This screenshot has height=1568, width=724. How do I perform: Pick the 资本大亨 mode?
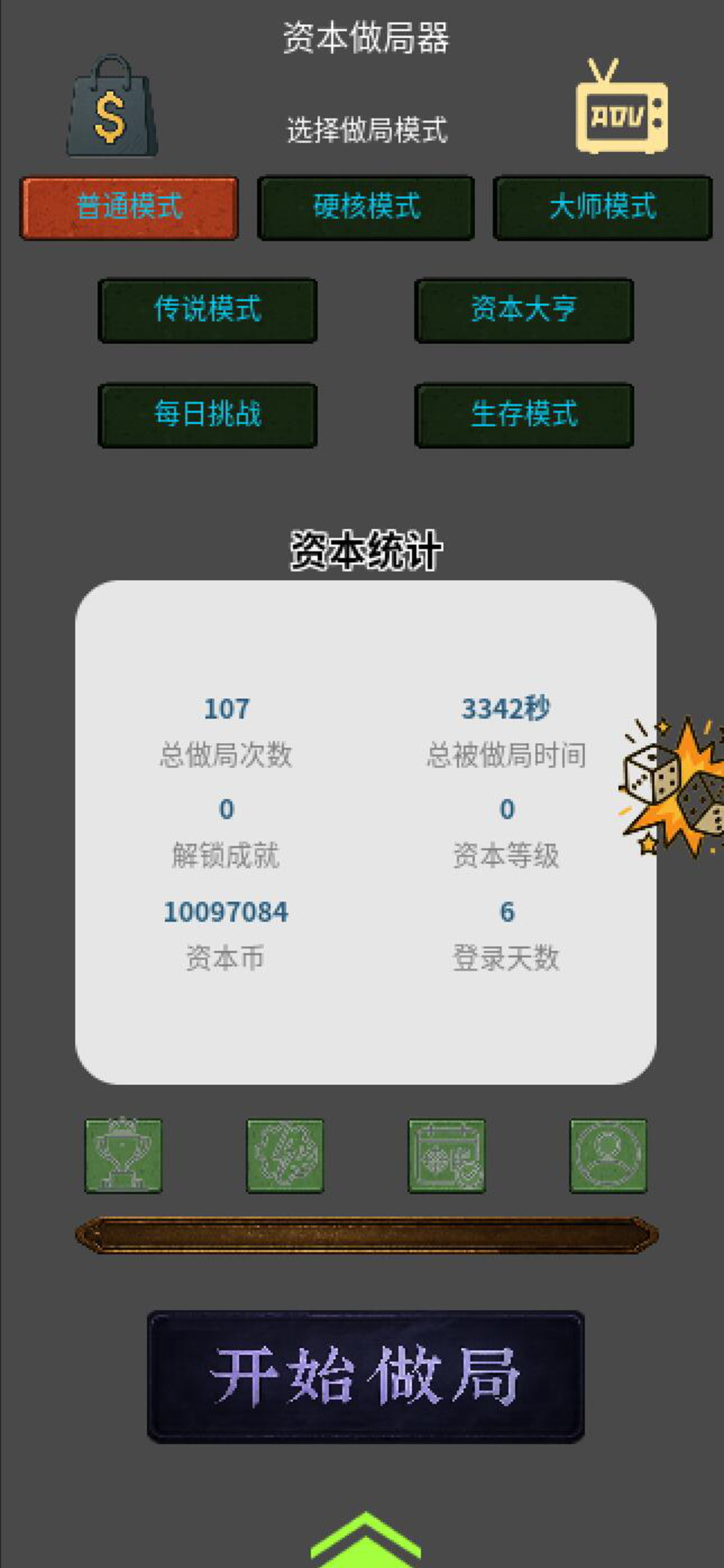point(524,311)
